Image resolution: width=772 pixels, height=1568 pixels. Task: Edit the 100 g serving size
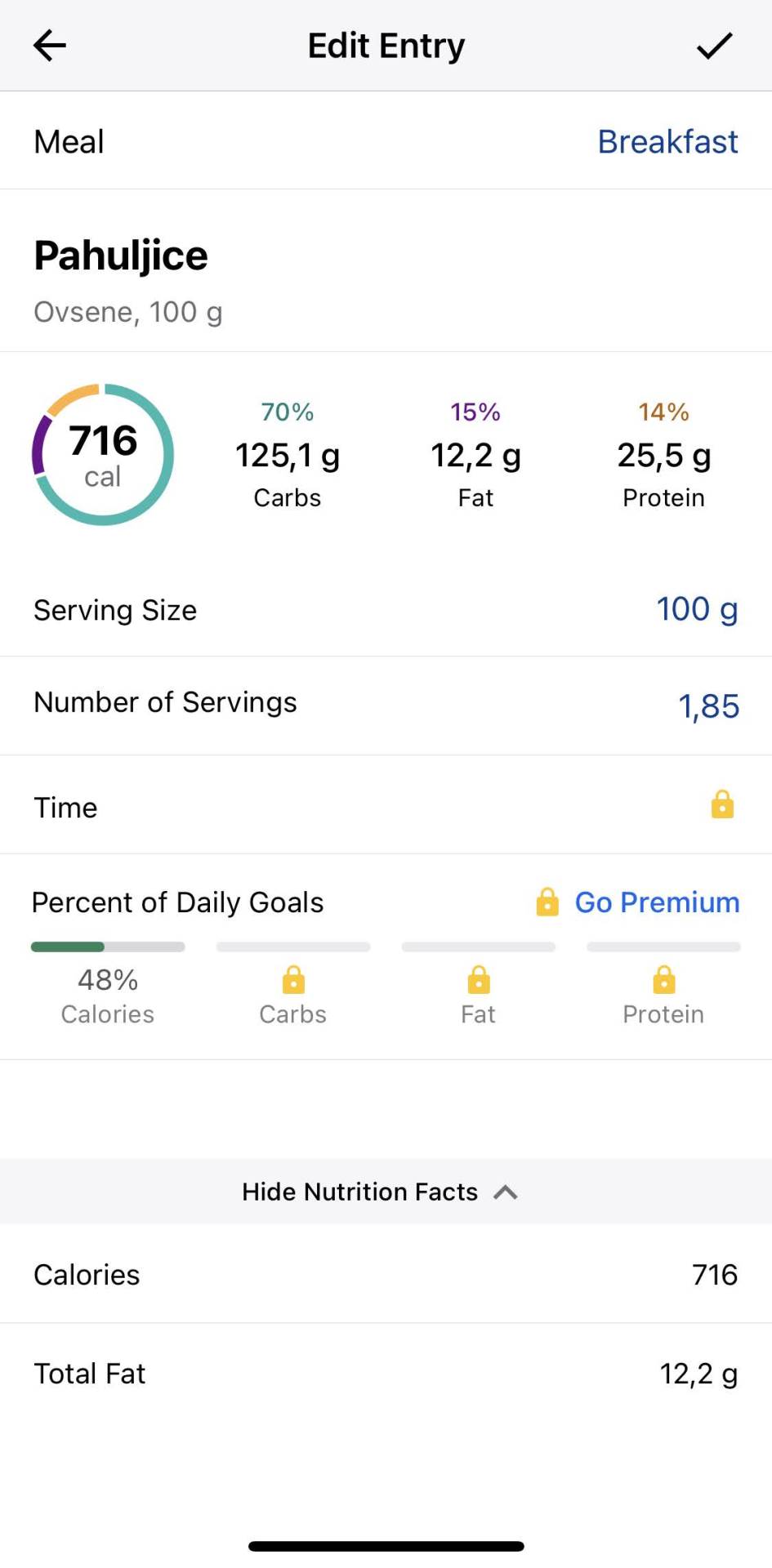pyautogui.click(x=696, y=609)
